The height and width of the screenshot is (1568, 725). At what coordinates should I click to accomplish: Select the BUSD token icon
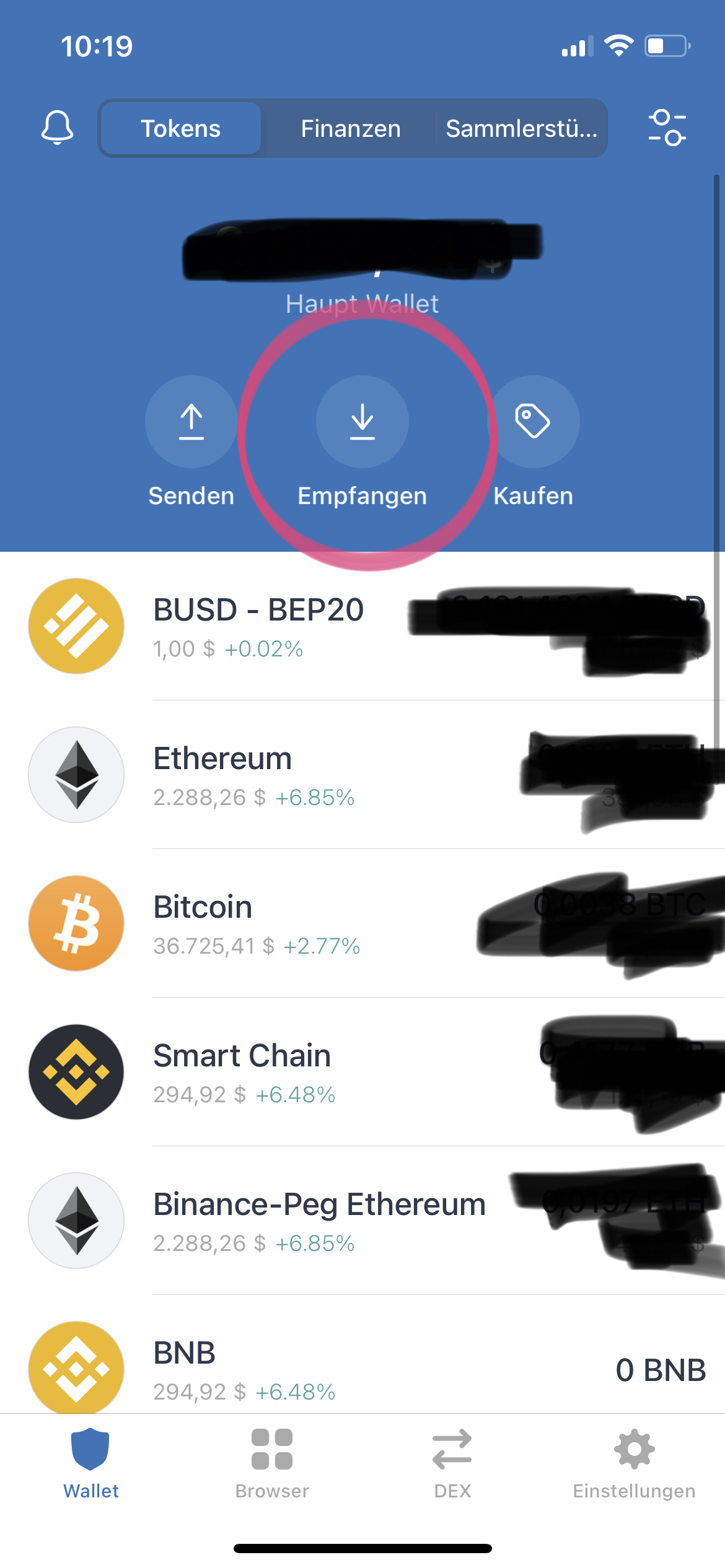[76, 627]
